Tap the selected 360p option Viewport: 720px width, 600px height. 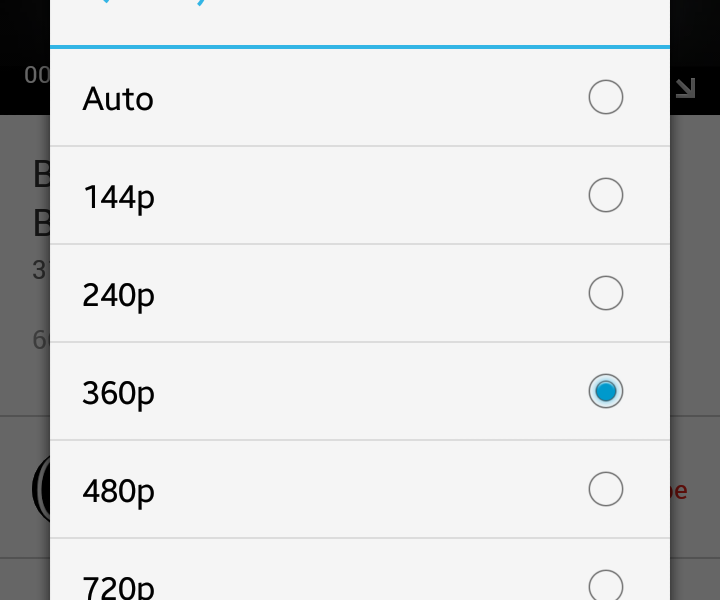pyautogui.click(x=605, y=391)
